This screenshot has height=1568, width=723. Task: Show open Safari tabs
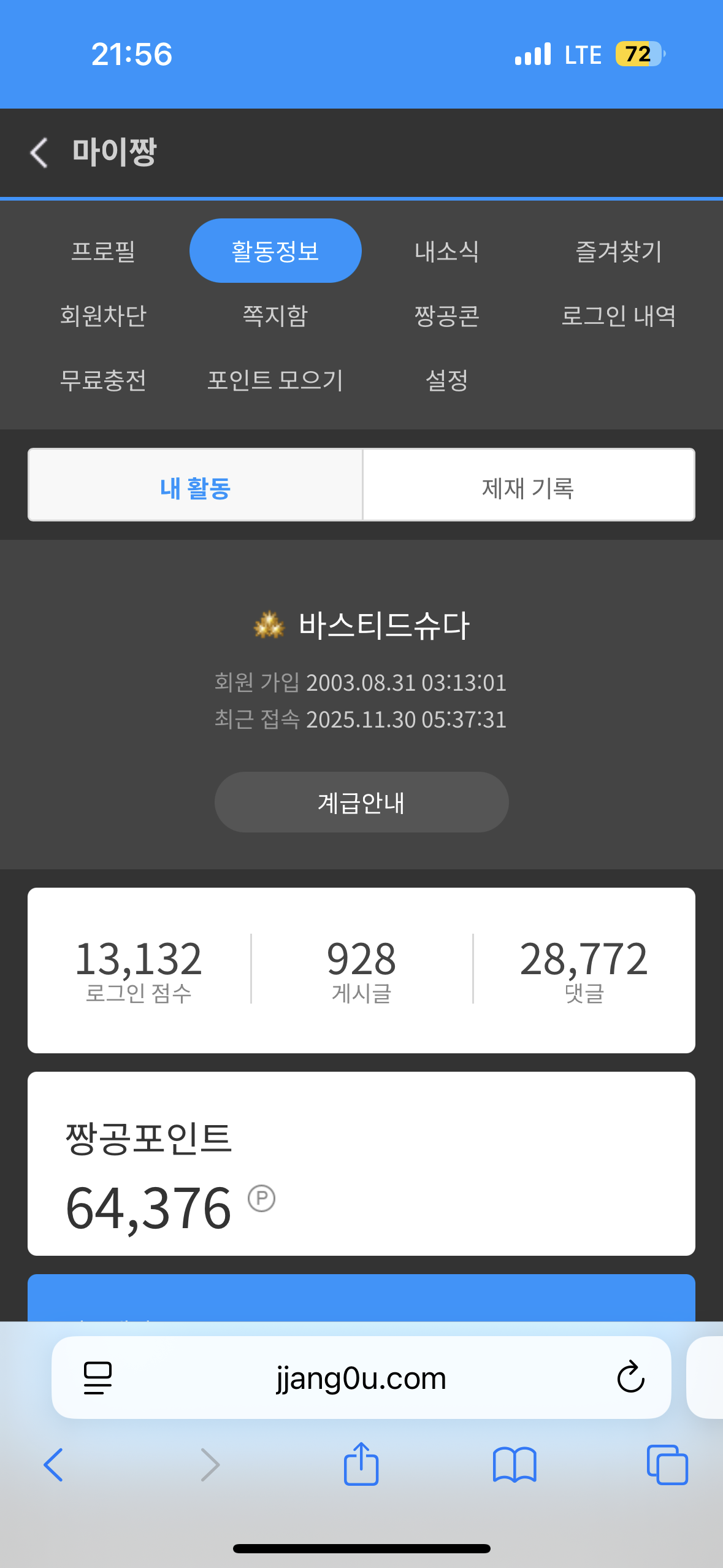667,1464
